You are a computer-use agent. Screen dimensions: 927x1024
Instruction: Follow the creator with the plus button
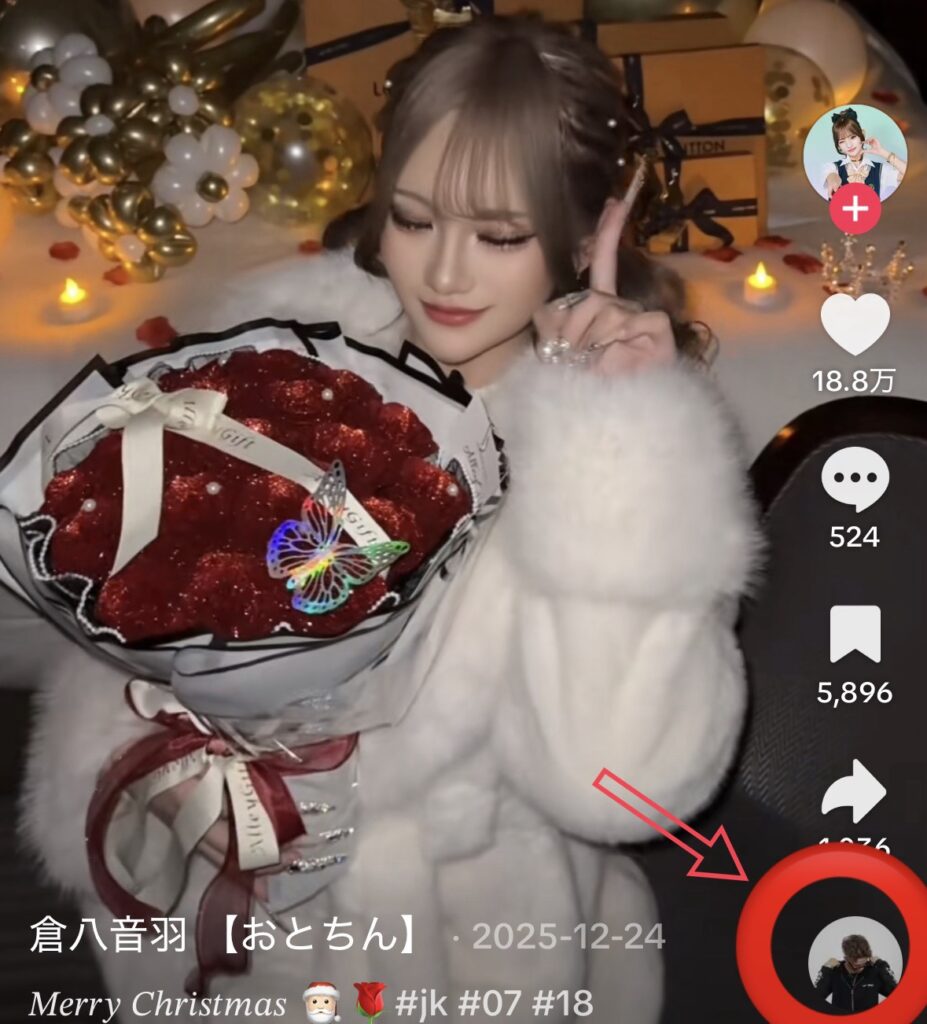click(x=854, y=212)
